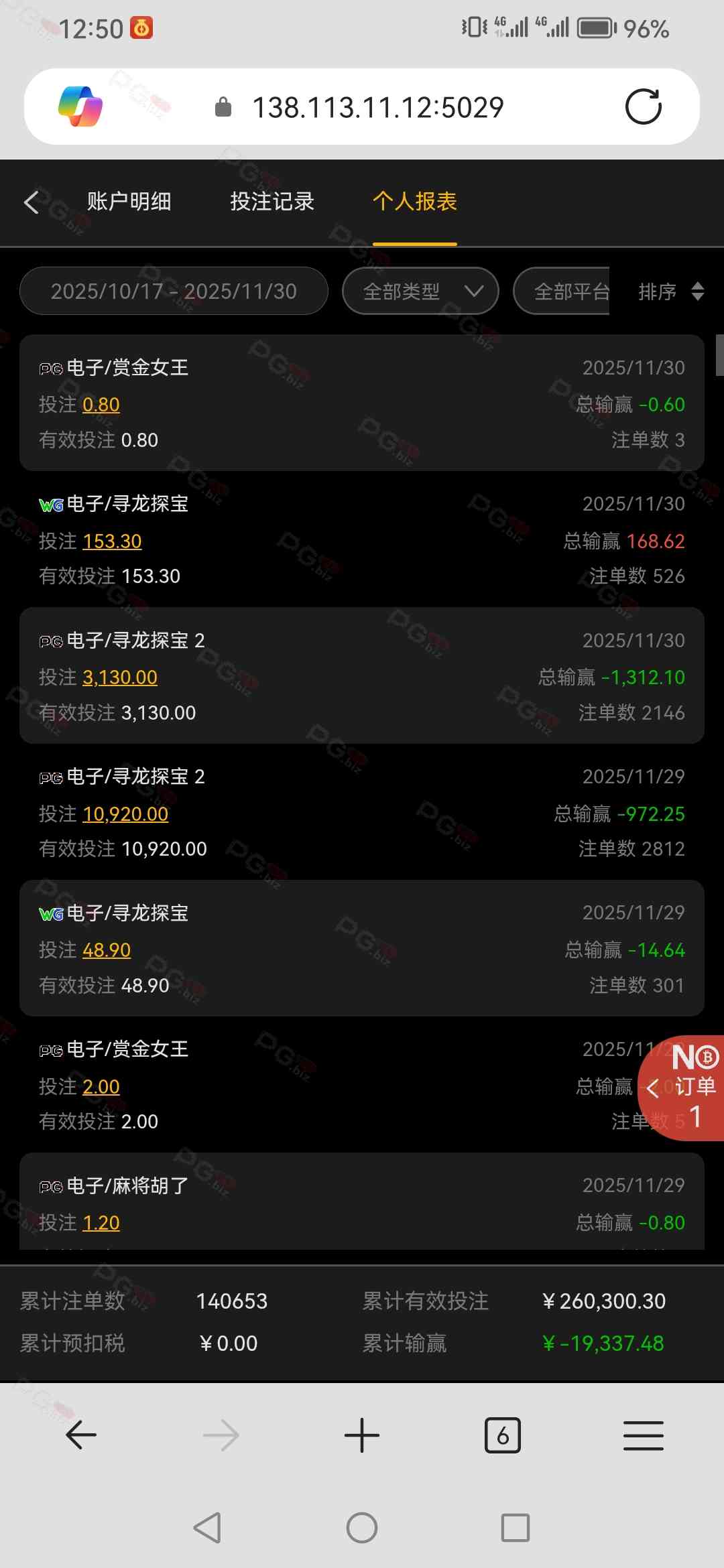Viewport: 724px width, 1568px height.
Task: Open the 3,130.00 bet amount link
Action: [120, 677]
